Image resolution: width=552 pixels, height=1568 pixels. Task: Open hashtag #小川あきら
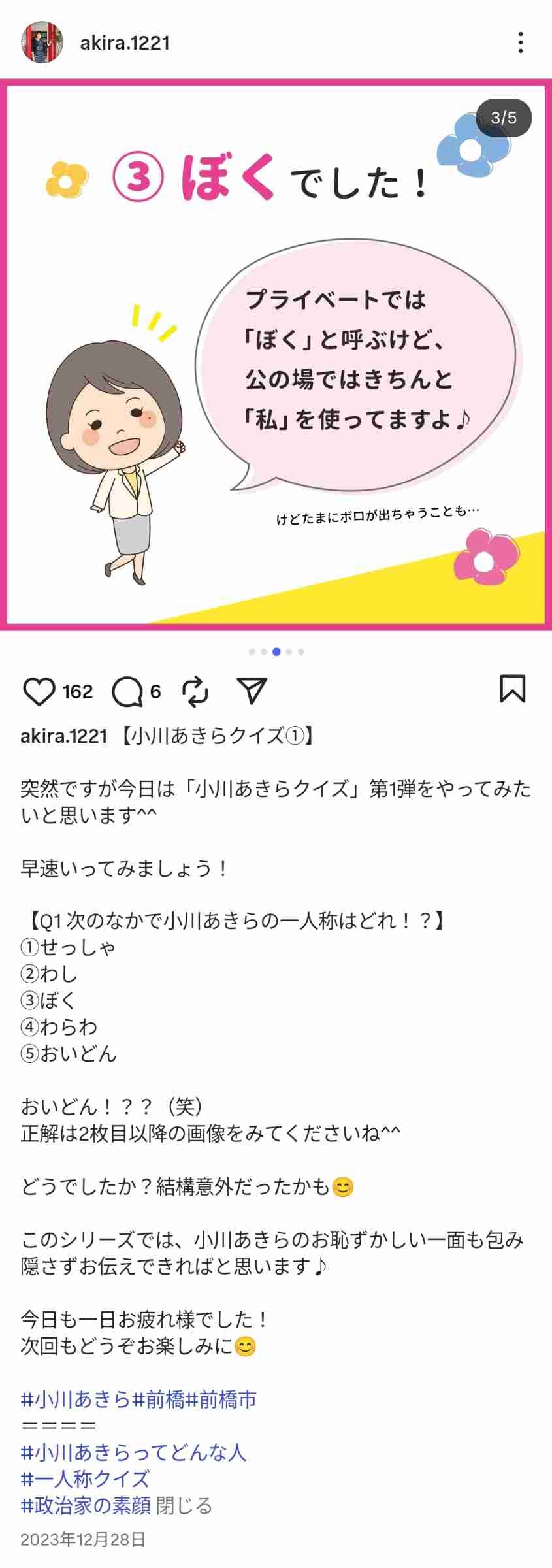click(76, 1400)
